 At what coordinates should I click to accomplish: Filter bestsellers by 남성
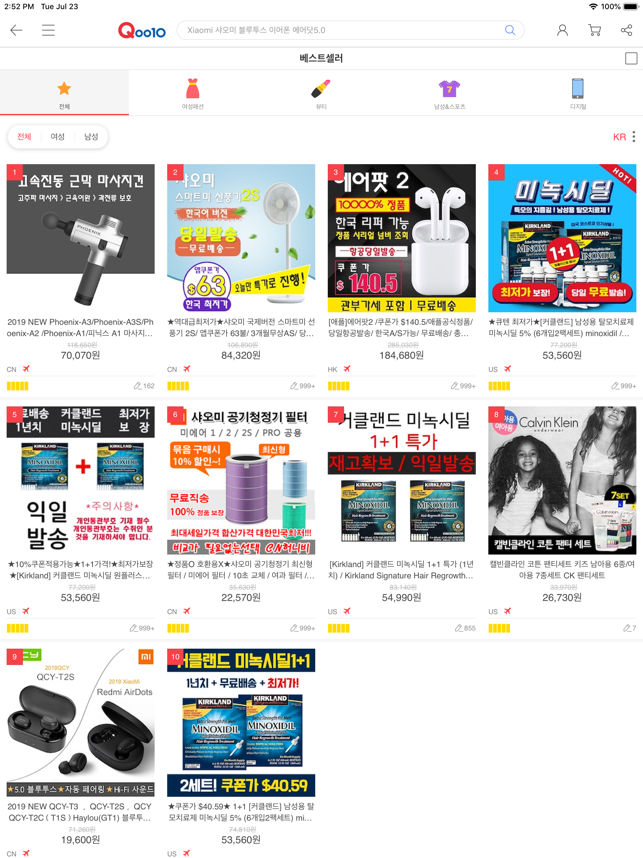coord(90,137)
